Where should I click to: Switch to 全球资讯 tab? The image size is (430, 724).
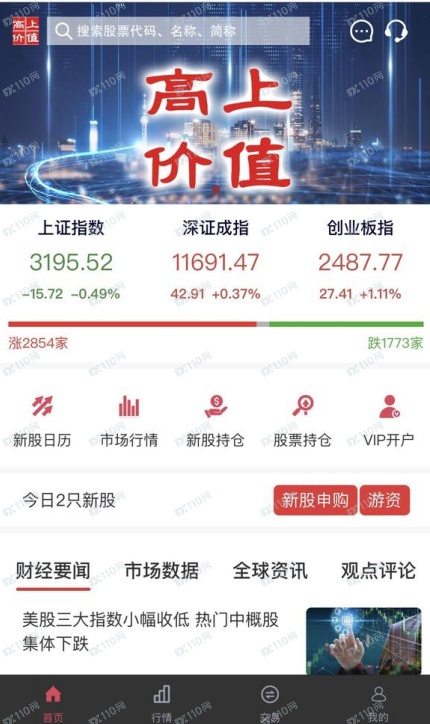(x=270, y=572)
